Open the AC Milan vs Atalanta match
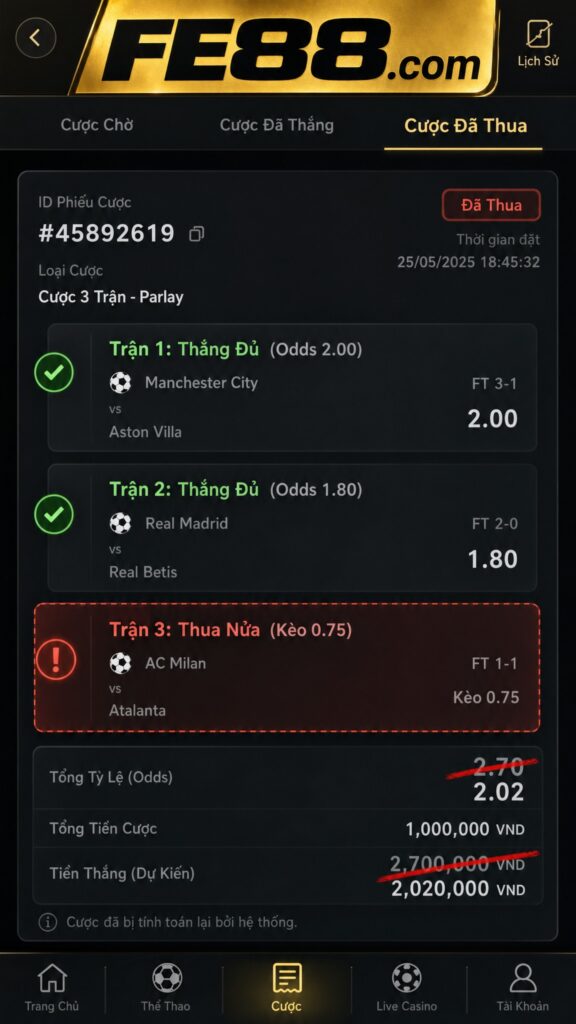The image size is (576, 1024). (287, 667)
